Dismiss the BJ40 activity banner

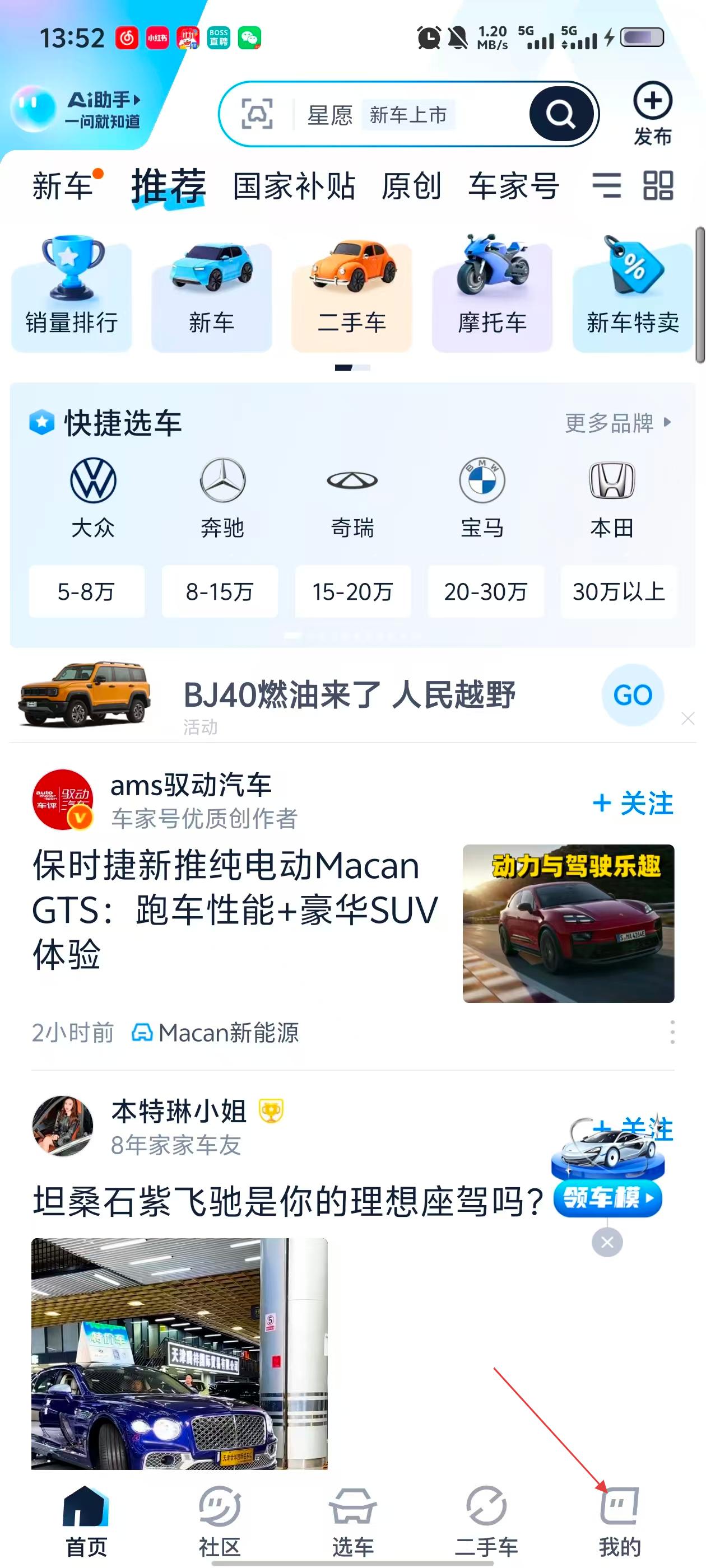point(688,719)
